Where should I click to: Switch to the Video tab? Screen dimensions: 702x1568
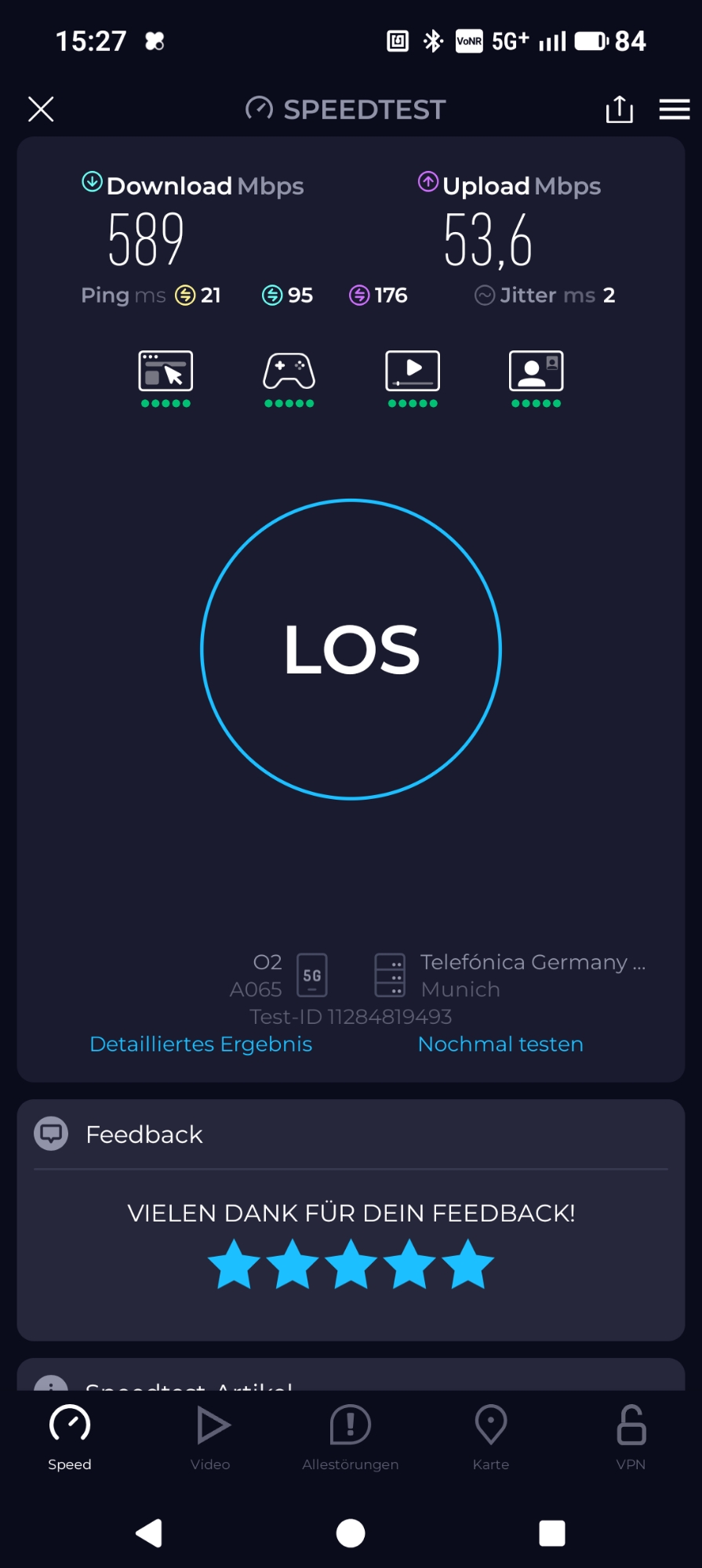coord(210,1437)
